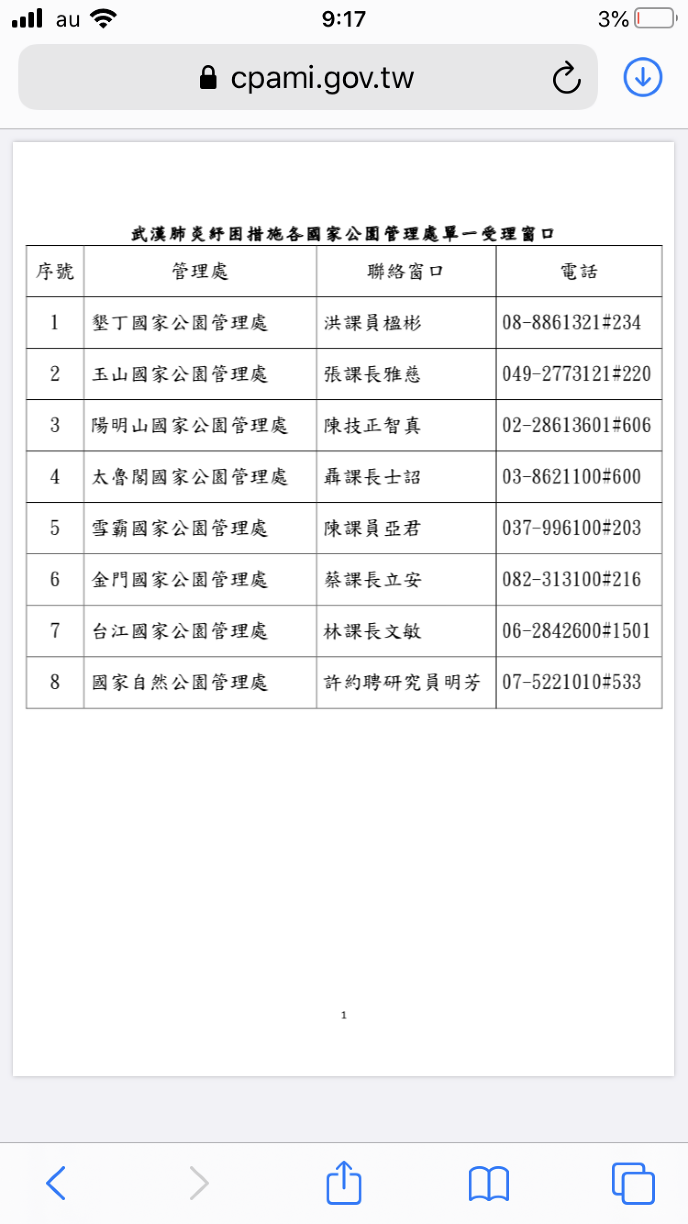Open the downloads button
This screenshot has width=688, height=1224.
click(643, 77)
